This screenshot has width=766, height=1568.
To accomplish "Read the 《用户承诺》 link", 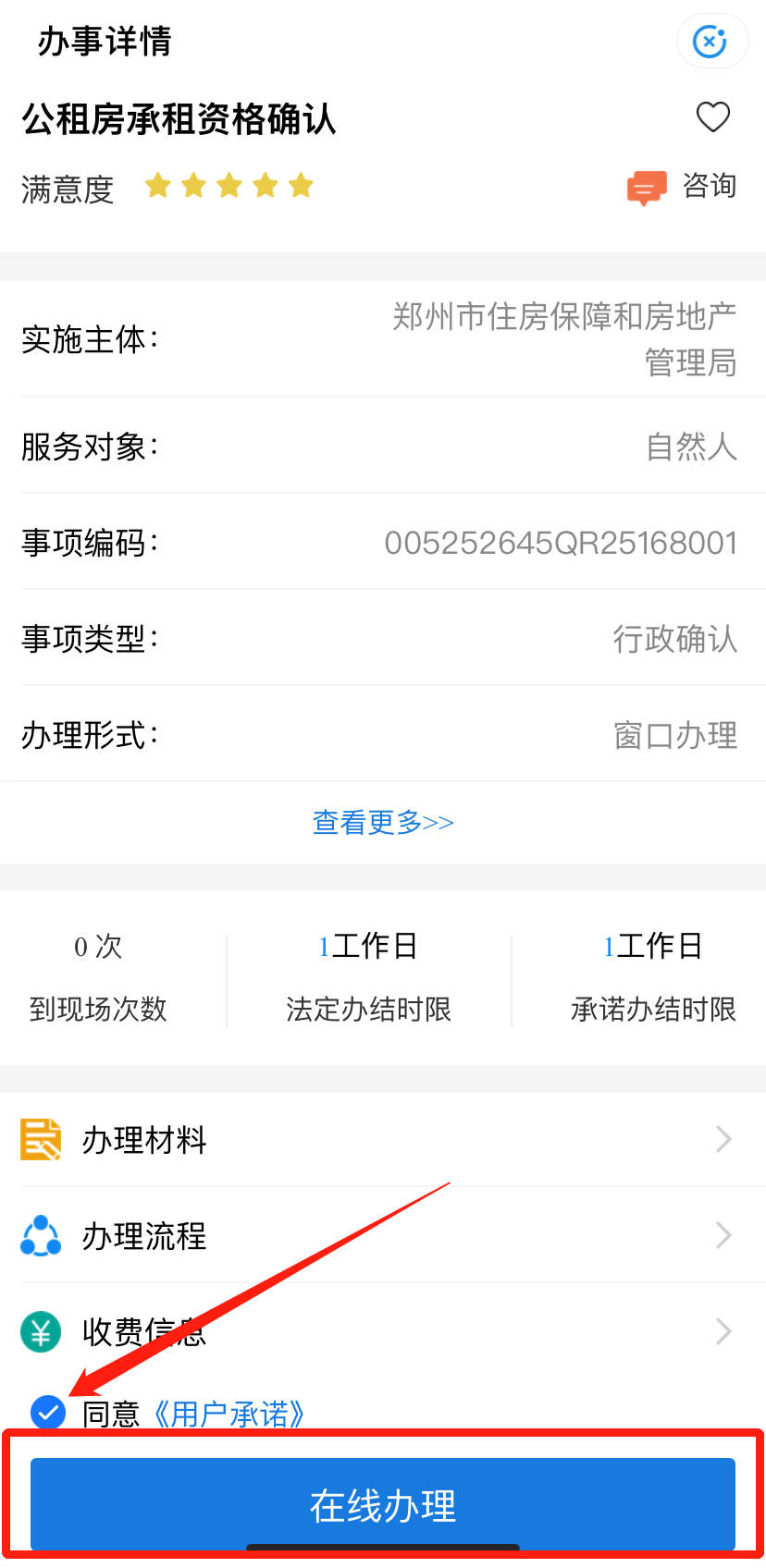I will [x=229, y=1415].
